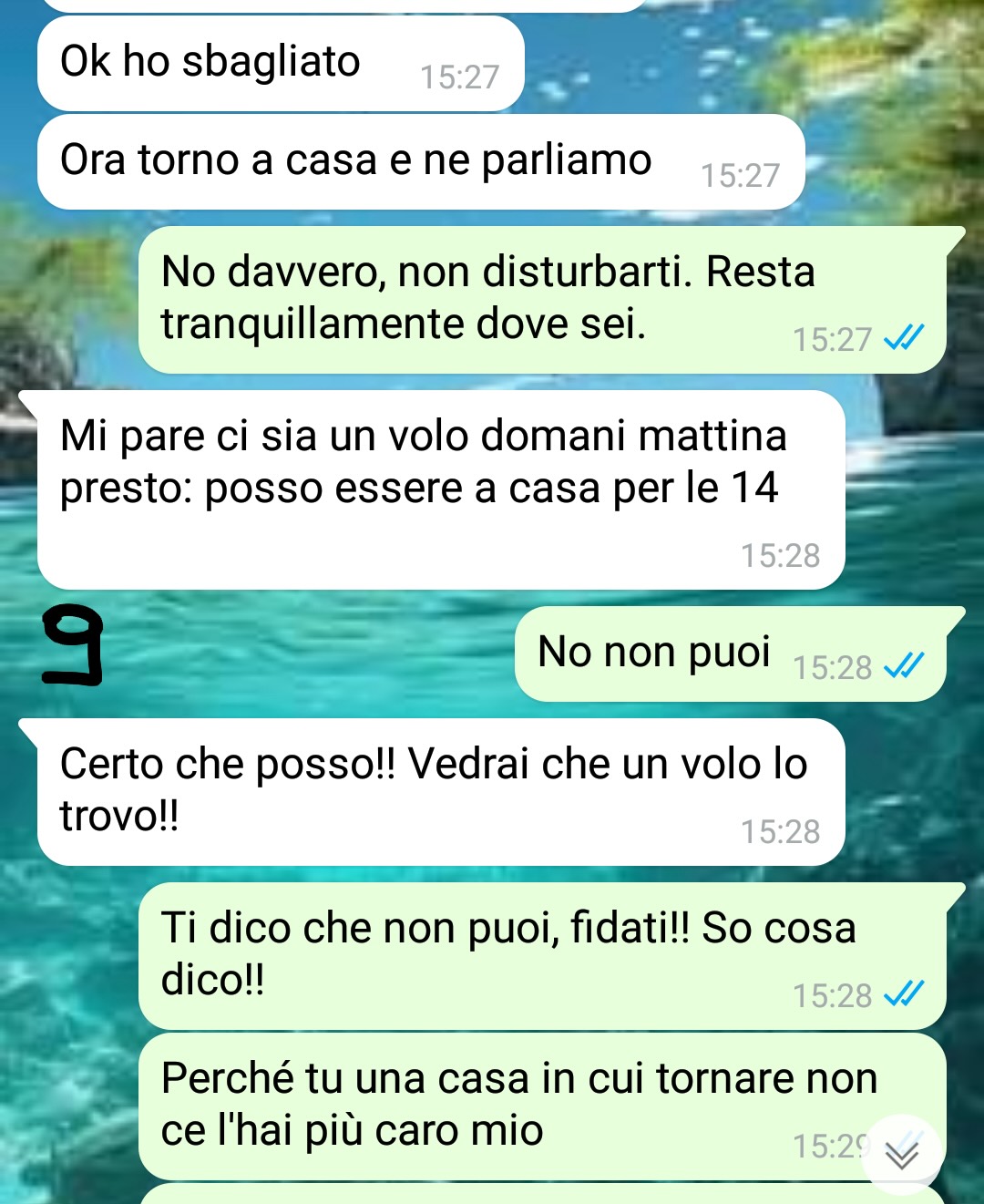The image size is (984, 1204).
Task: Jump to latest messages with scroll-down button
Action: pyautogui.click(x=901, y=1155)
